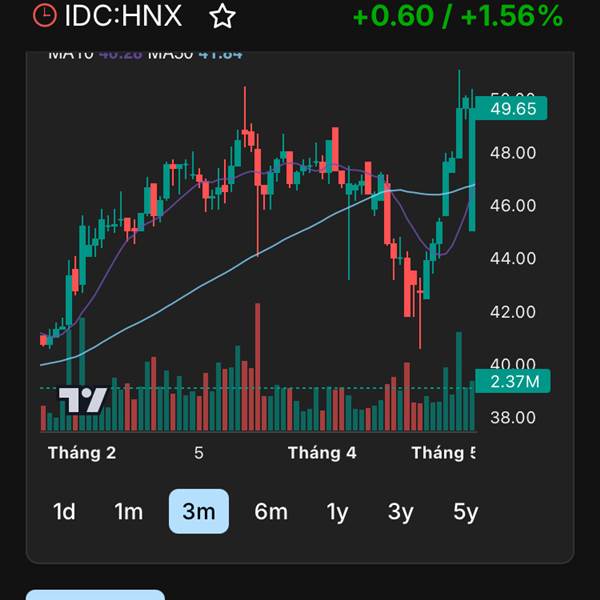
Task: Tap the 3m range button
Action: point(199,511)
